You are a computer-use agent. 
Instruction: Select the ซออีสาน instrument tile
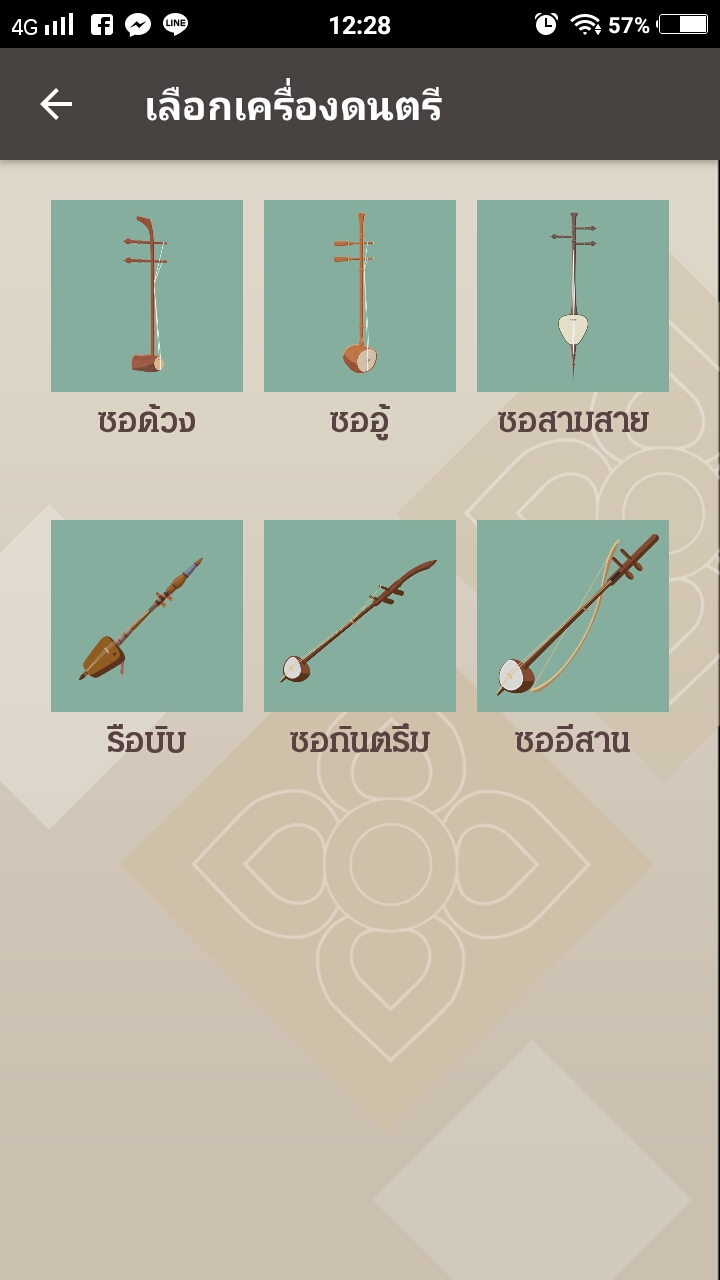pos(573,616)
